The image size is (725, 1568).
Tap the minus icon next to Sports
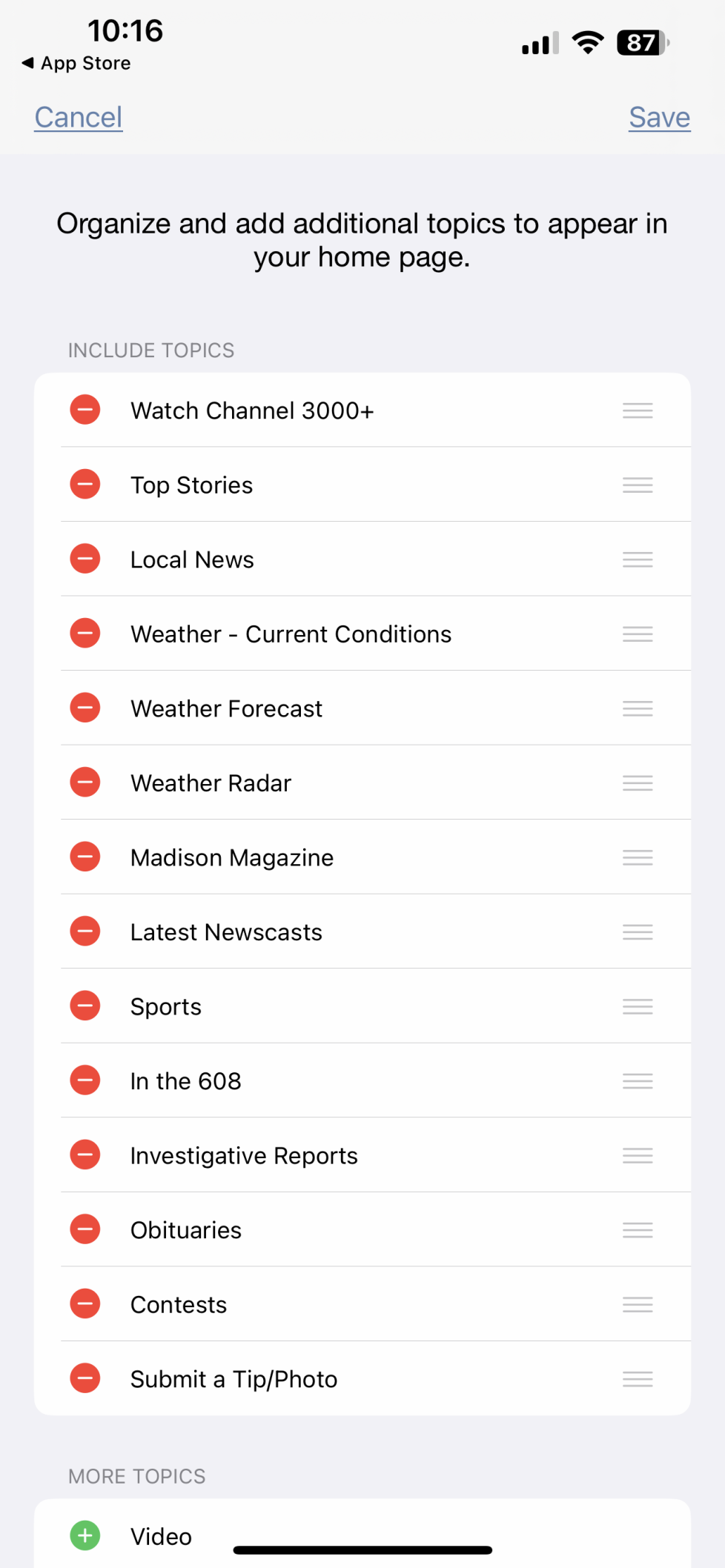click(85, 1006)
